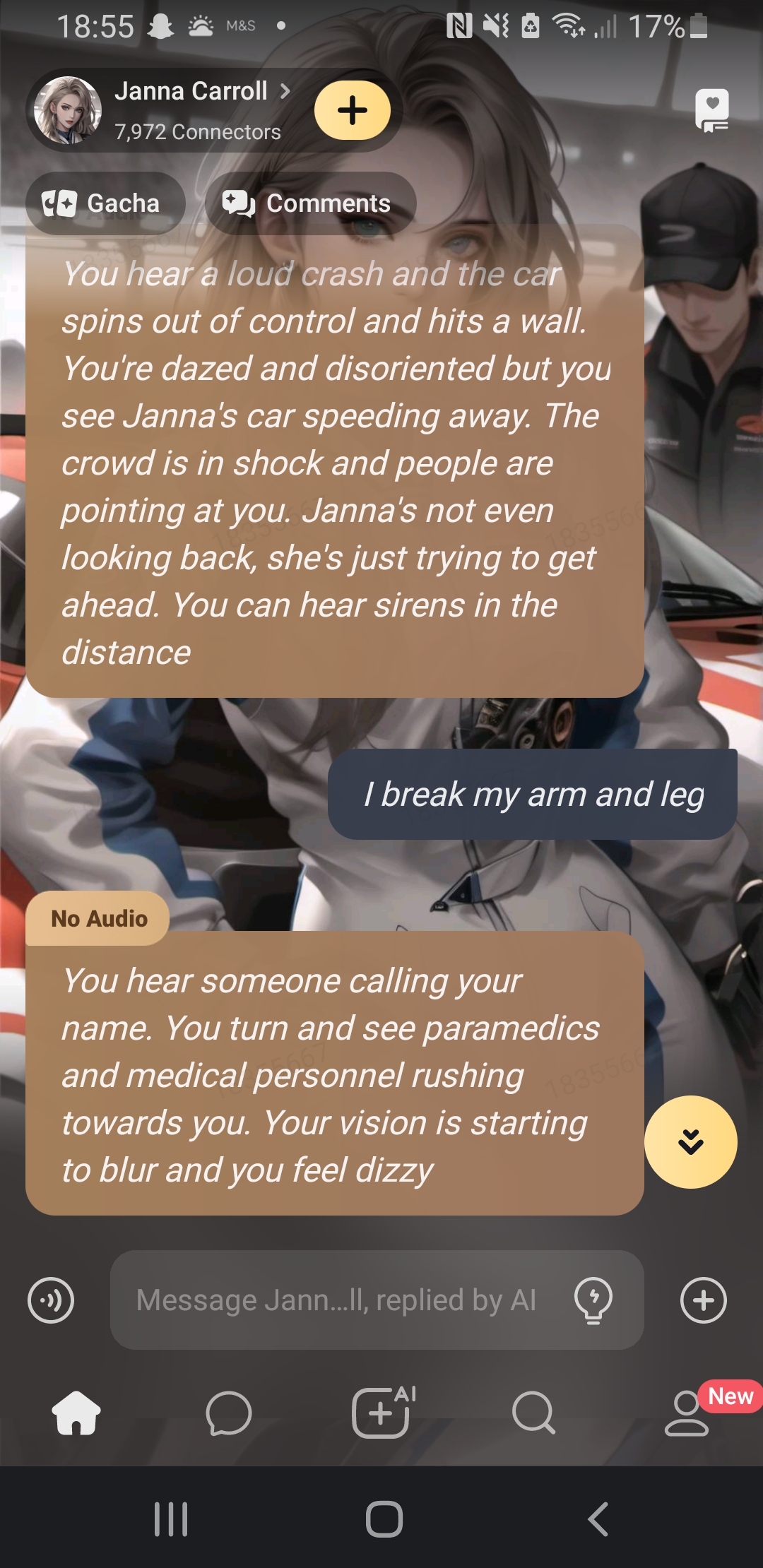Image resolution: width=763 pixels, height=1568 pixels.
Task: Go back using system back button
Action: point(598,1519)
